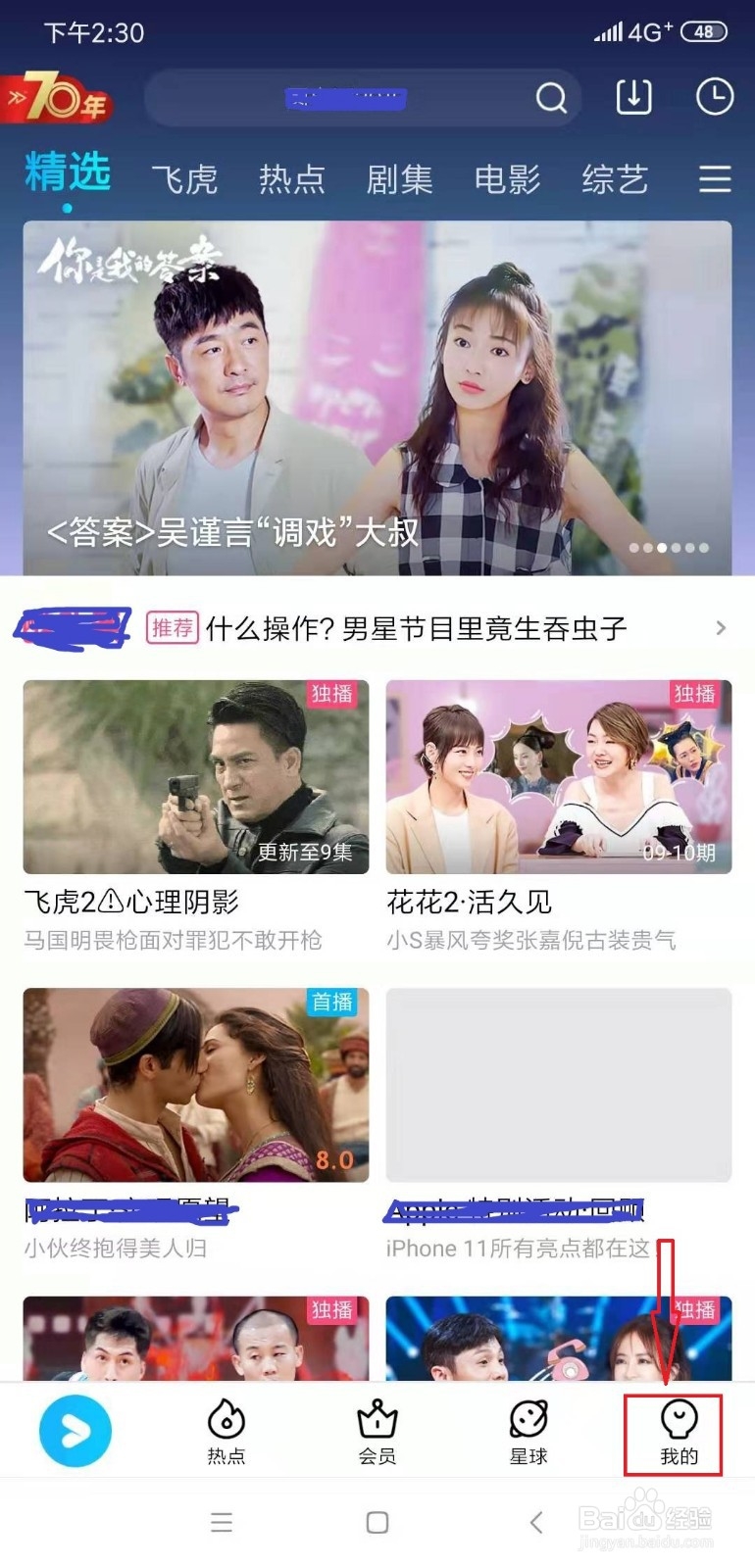Image resolution: width=755 pixels, height=1568 pixels.
Task: Open the 综艺 tab
Action: tap(615, 179)
